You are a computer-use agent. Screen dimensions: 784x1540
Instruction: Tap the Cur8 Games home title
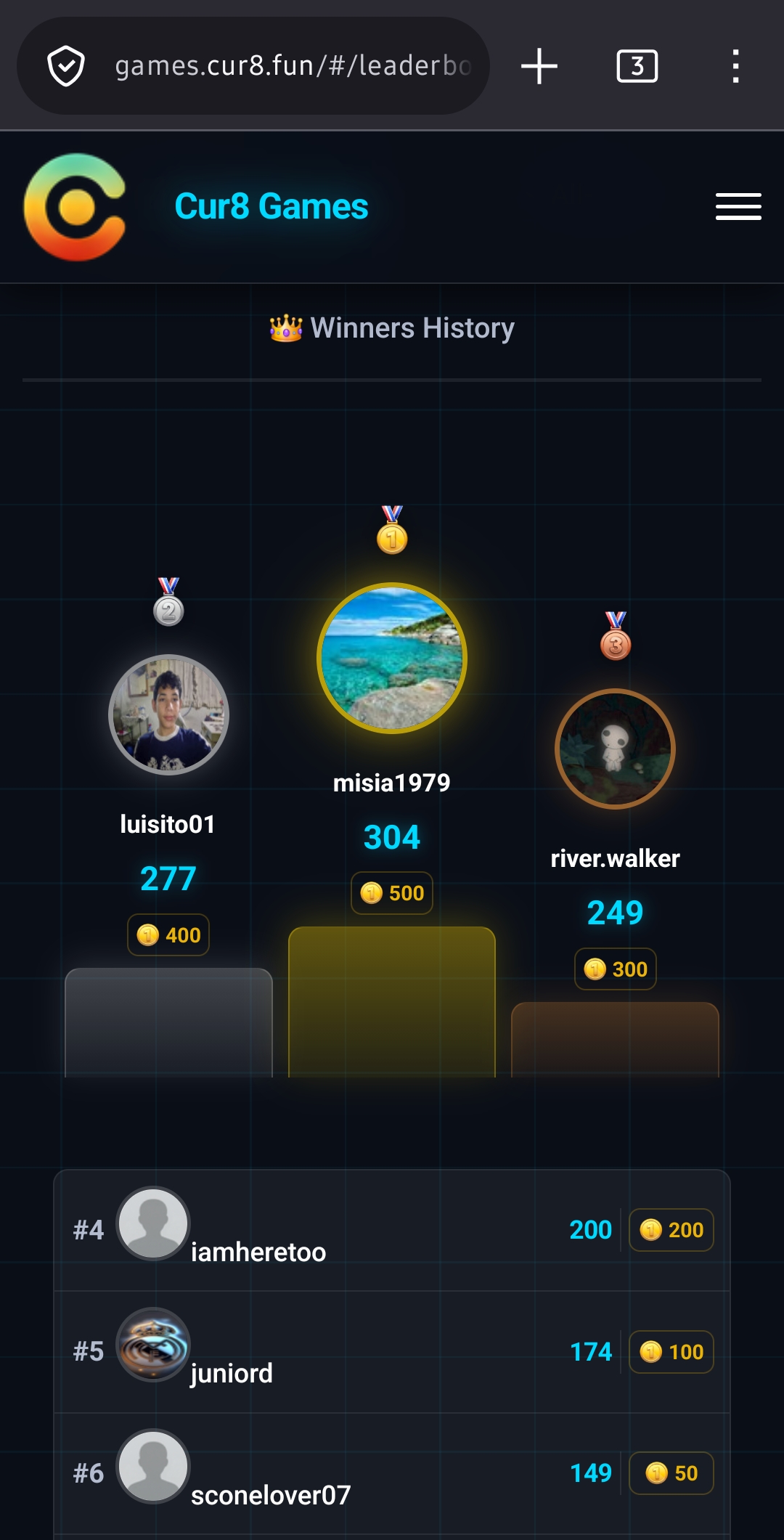click(271, 207)
